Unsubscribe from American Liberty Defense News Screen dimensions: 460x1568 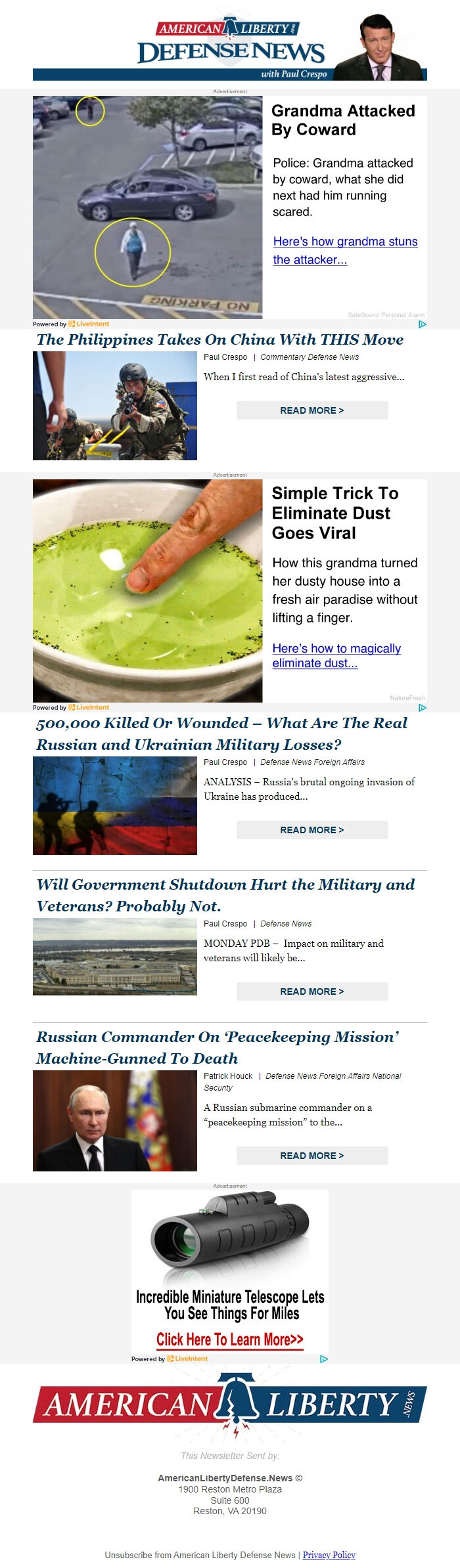click(200, 1555)
